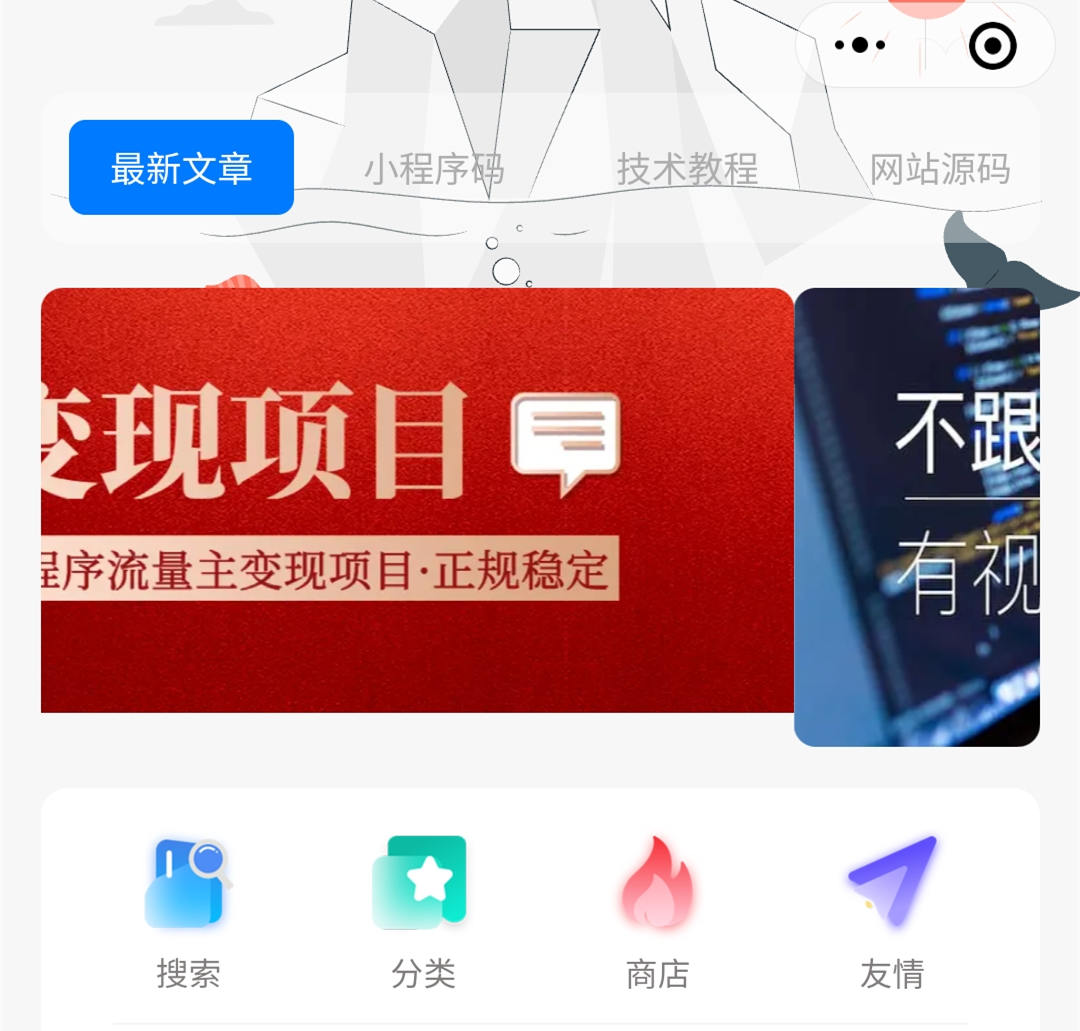Open the mini program more options menu

(860, 45)
